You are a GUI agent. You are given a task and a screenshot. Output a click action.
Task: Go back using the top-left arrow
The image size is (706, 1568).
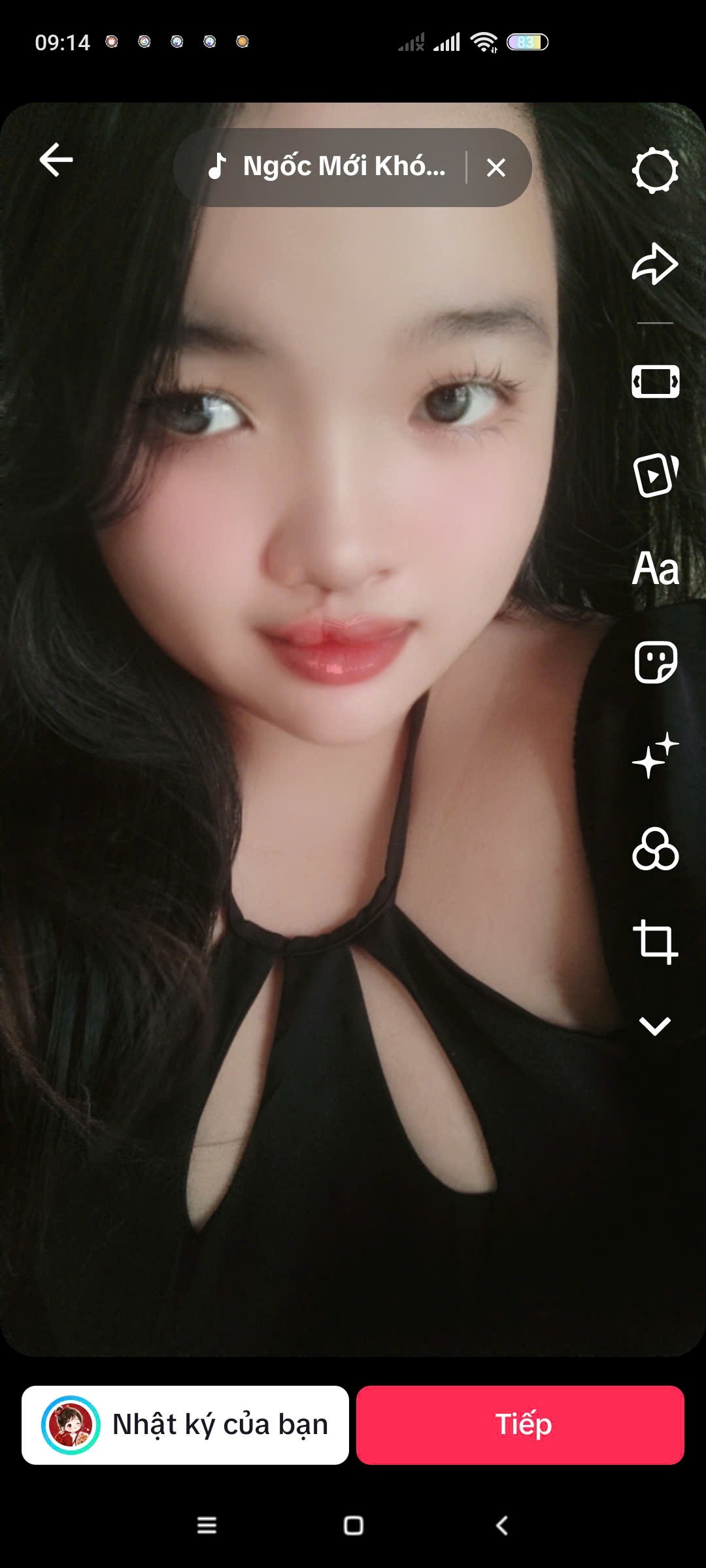56,160
